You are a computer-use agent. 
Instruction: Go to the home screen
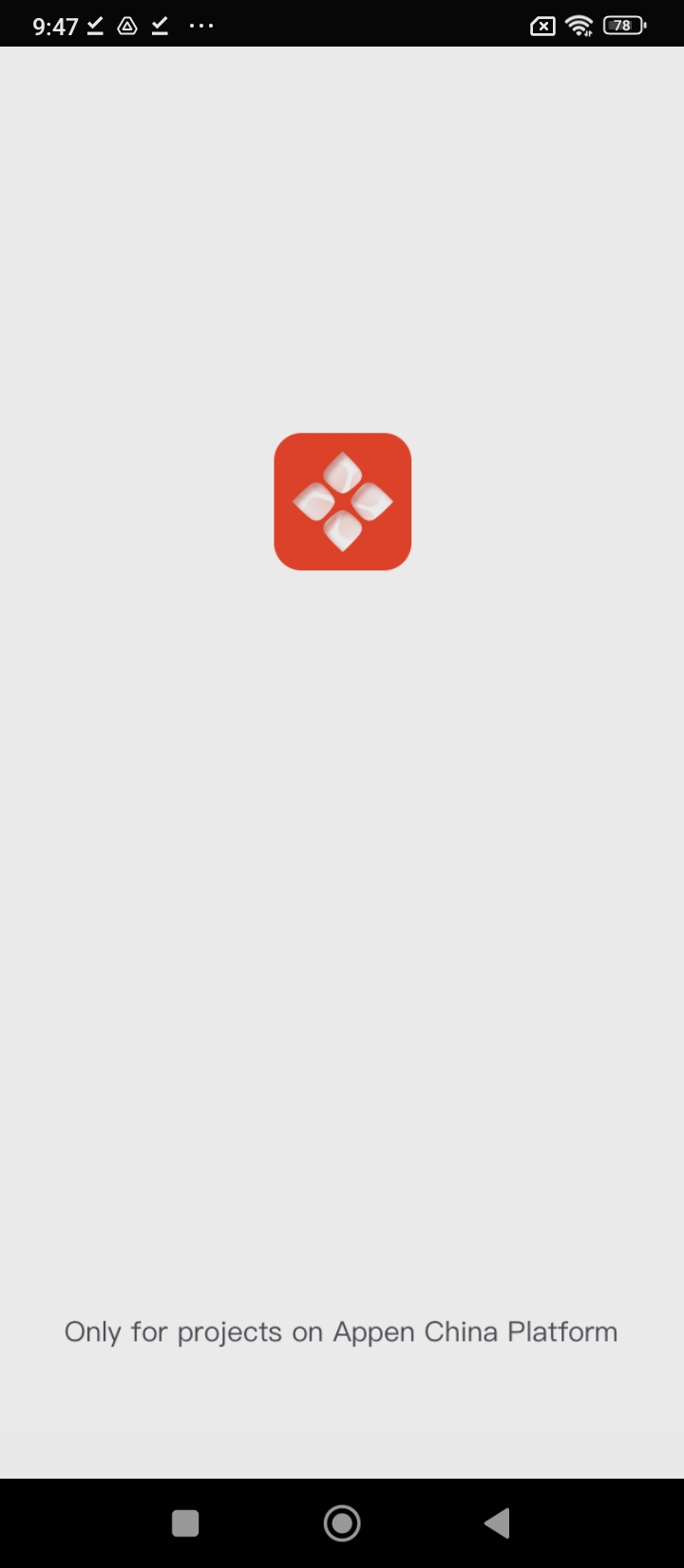coord(342,1523)
